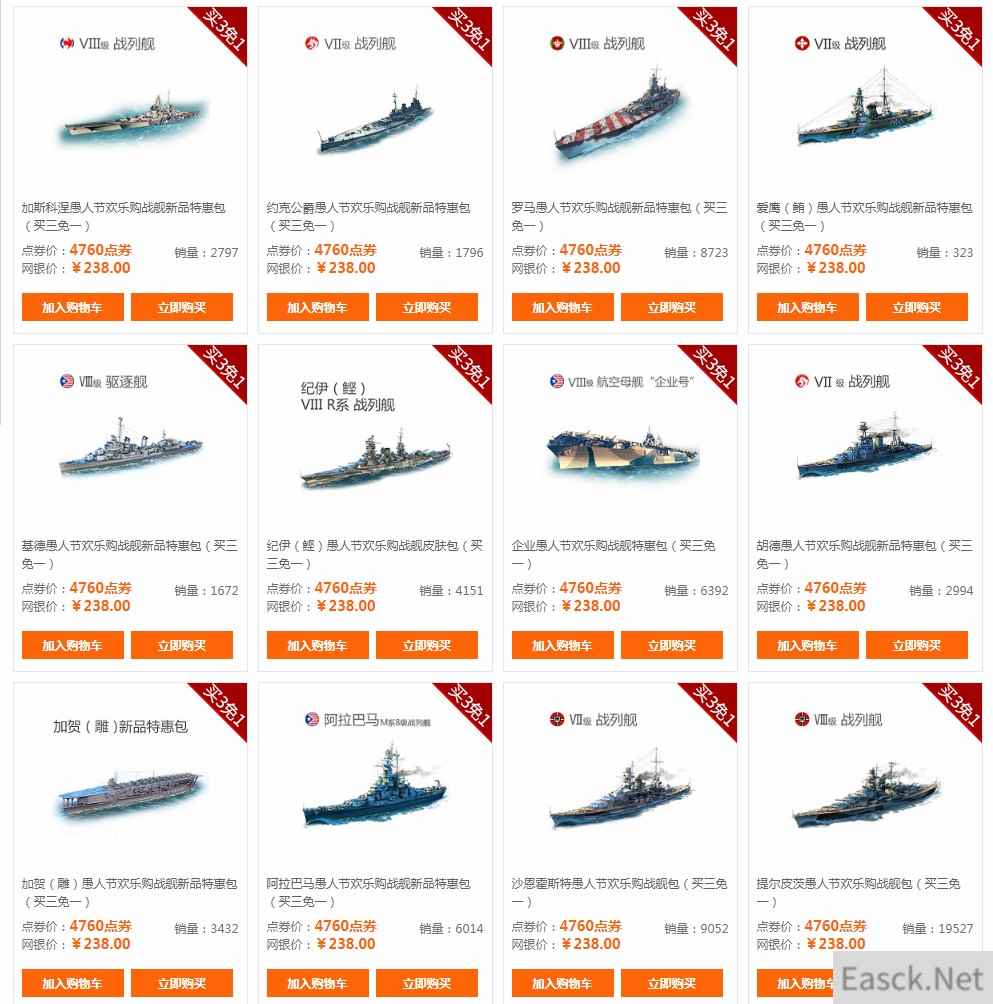Add 沙恩霍斯特 pack to cart

pyautogui.click(x=562, y=983)
